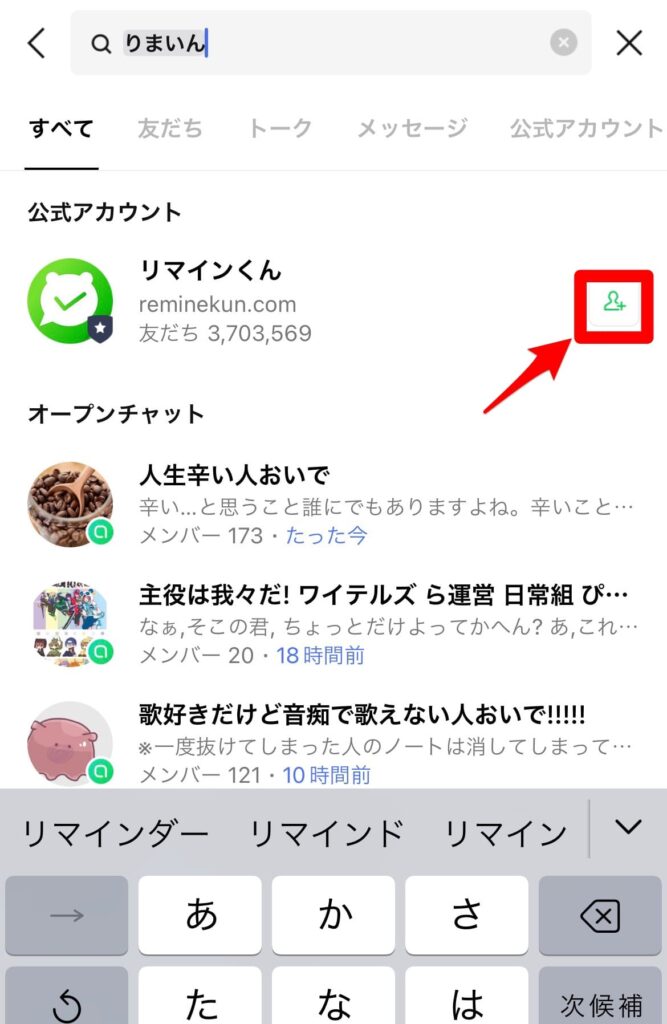
Task: Select the すべて tab
Action: (61, 128)
